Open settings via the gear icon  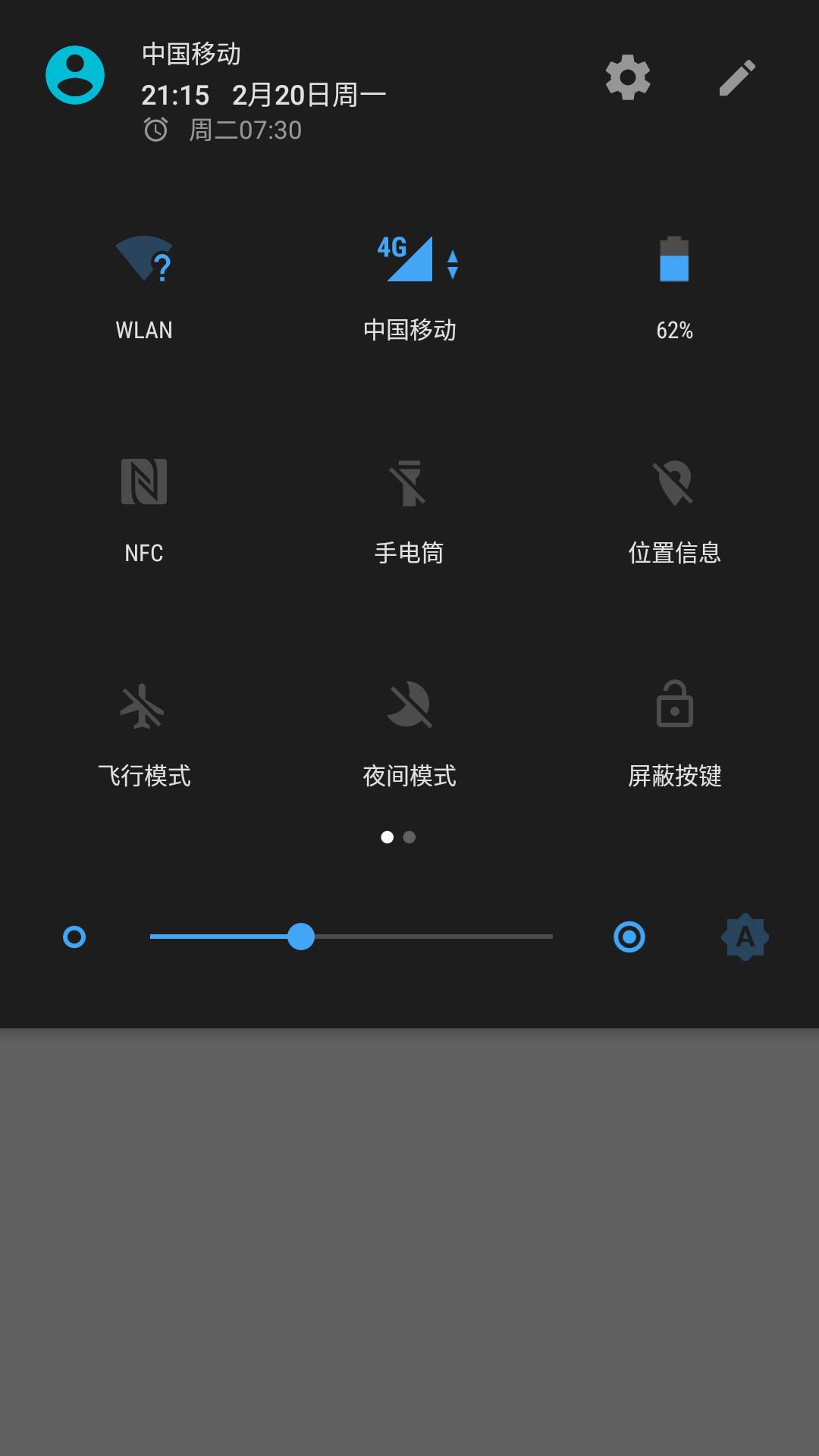[x=627, y=77]
